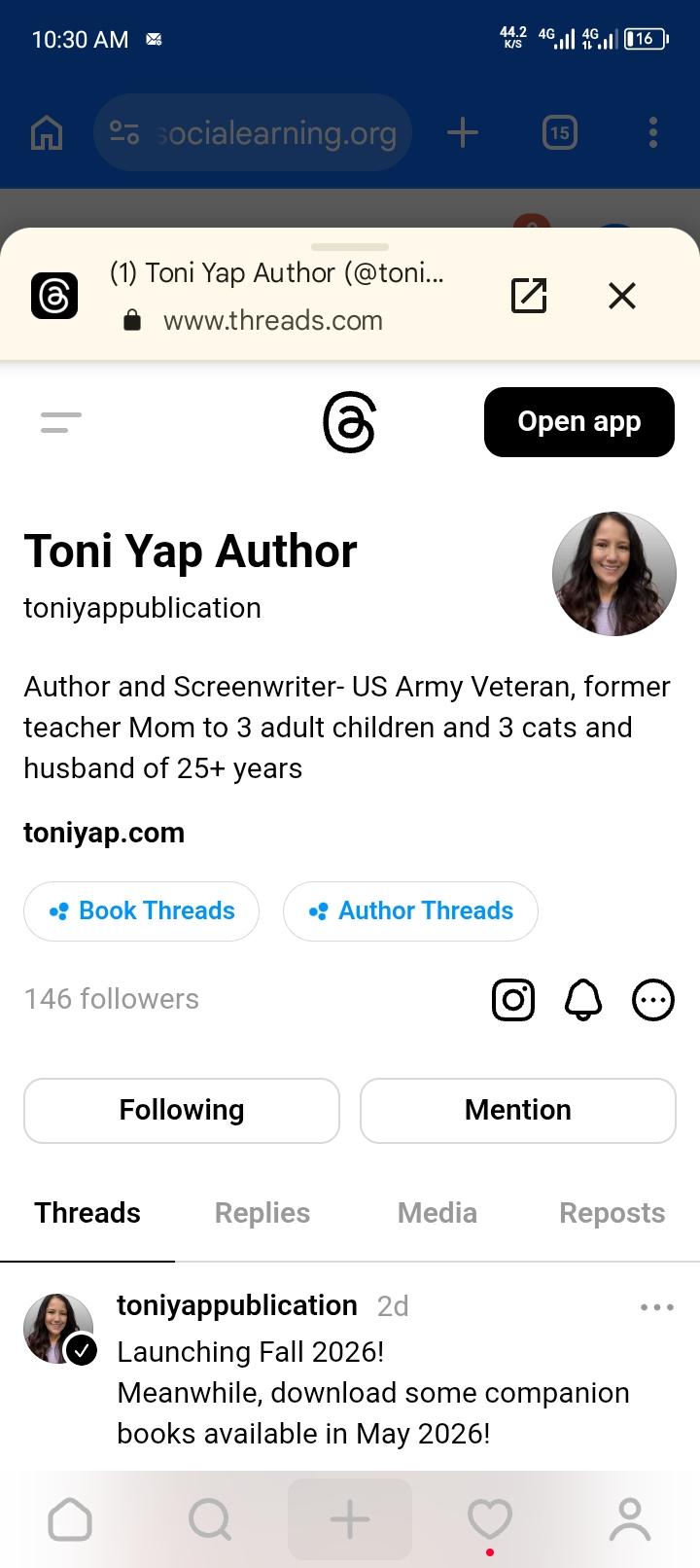This screenshot has height=1568, width=700.
Task: Go to the Threads home feed
Action: coord(70,1519)
